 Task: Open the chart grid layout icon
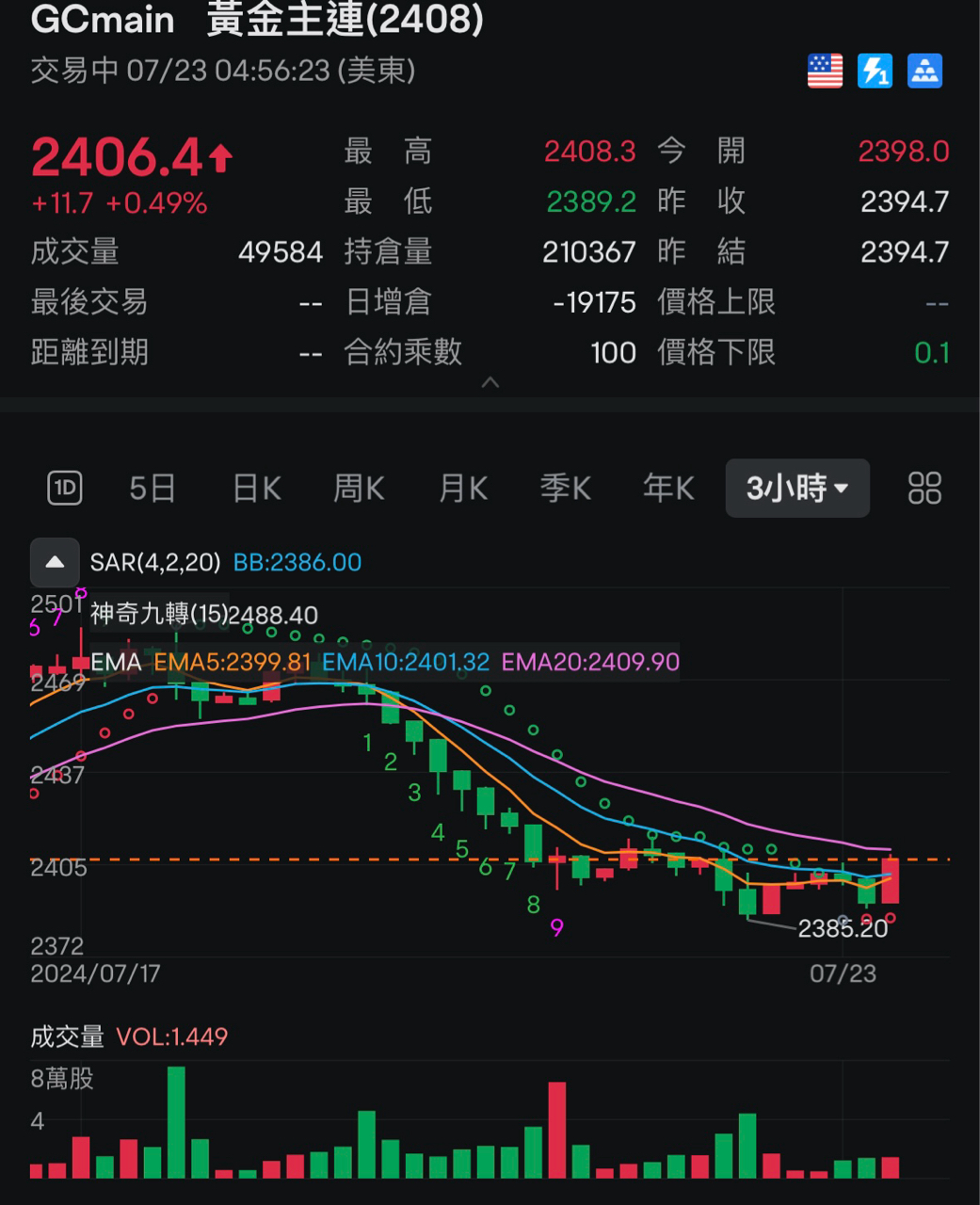(924, 488)
